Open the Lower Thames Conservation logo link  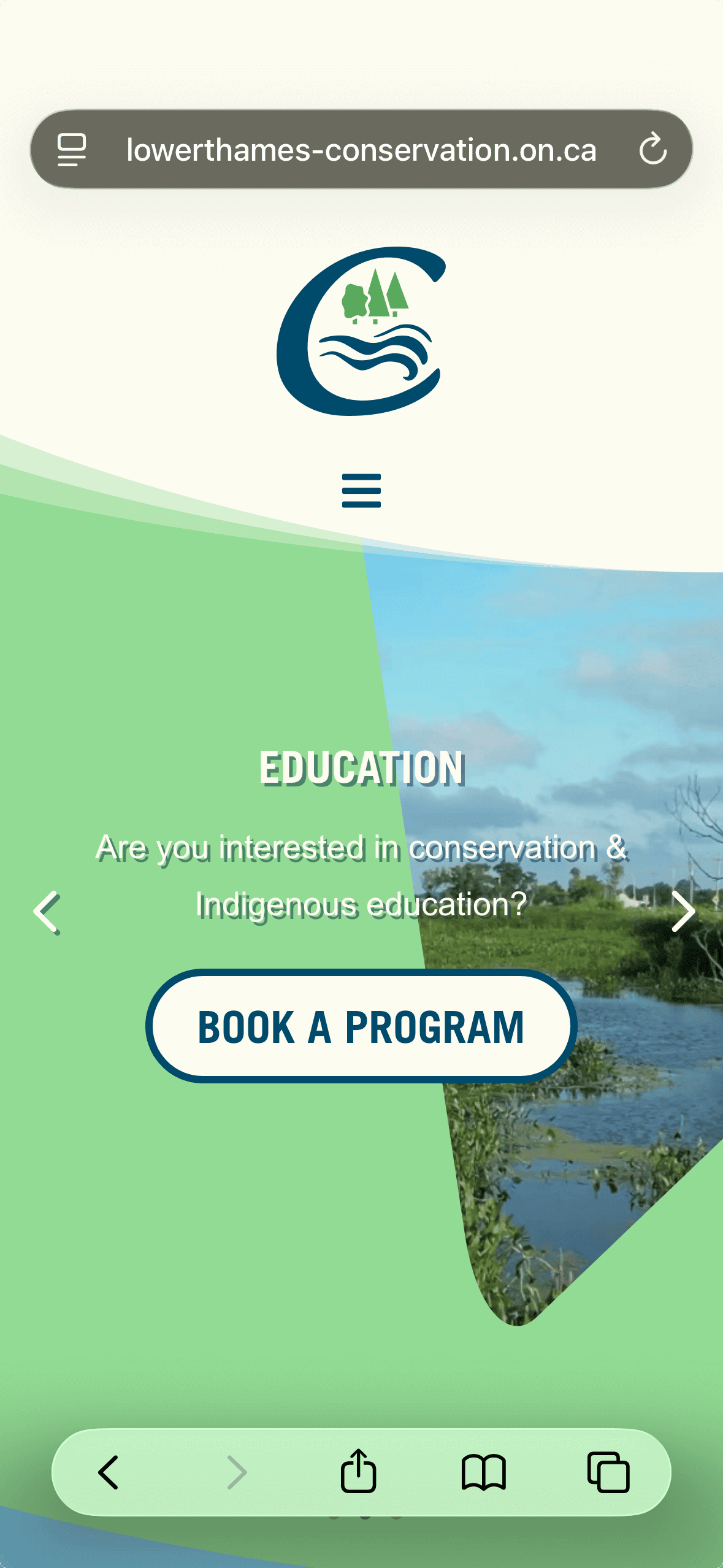361,331
